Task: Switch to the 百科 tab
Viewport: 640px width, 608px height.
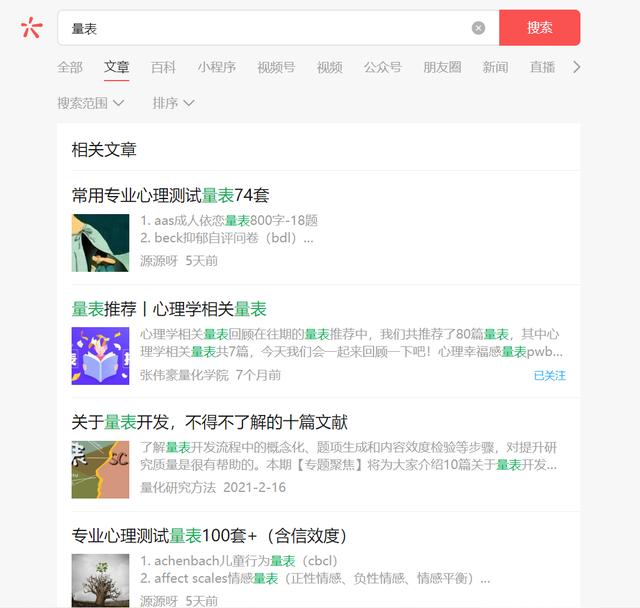Action: tap(163, 67)
